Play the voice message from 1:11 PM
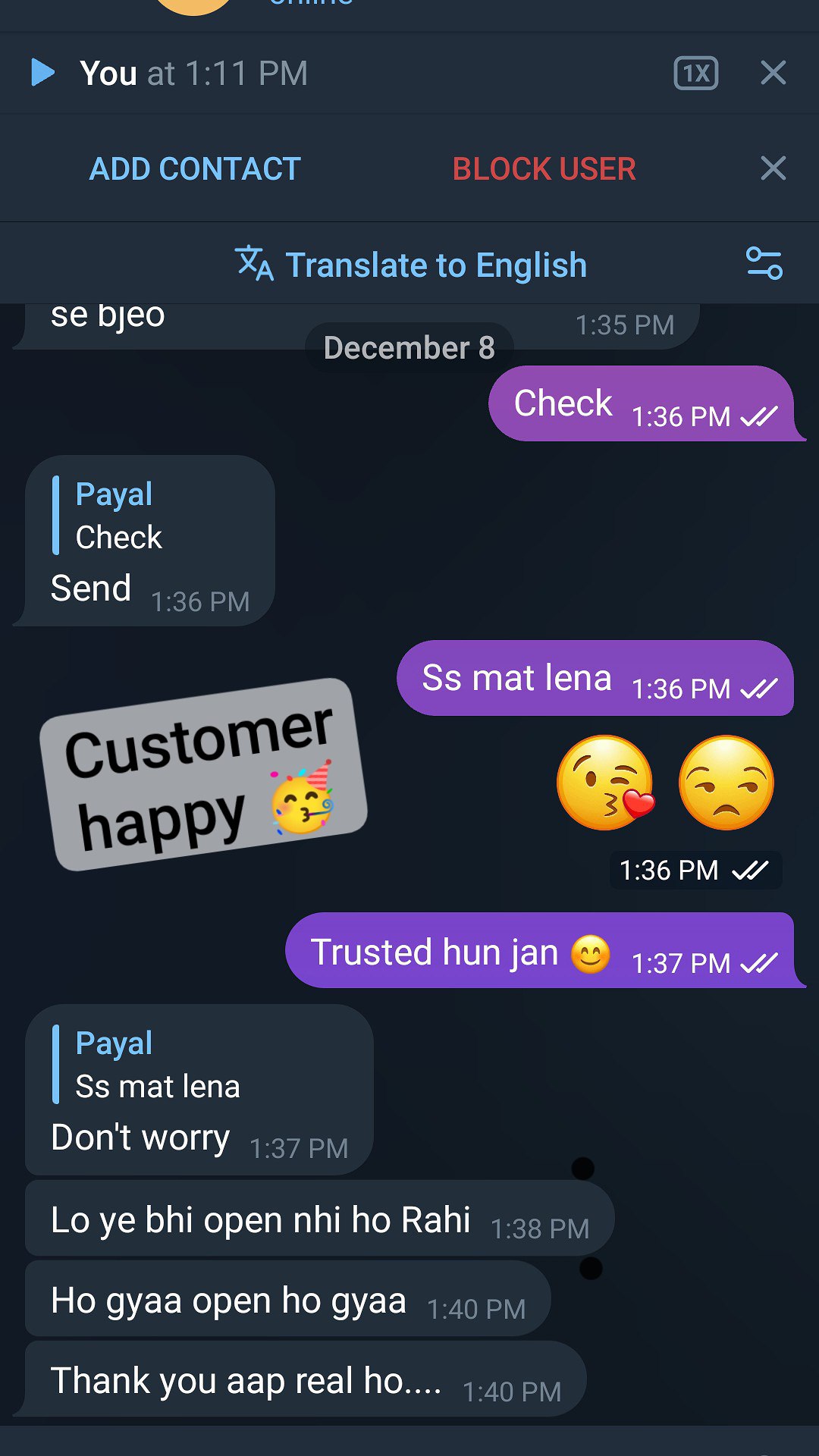 (x=43, y=73)
